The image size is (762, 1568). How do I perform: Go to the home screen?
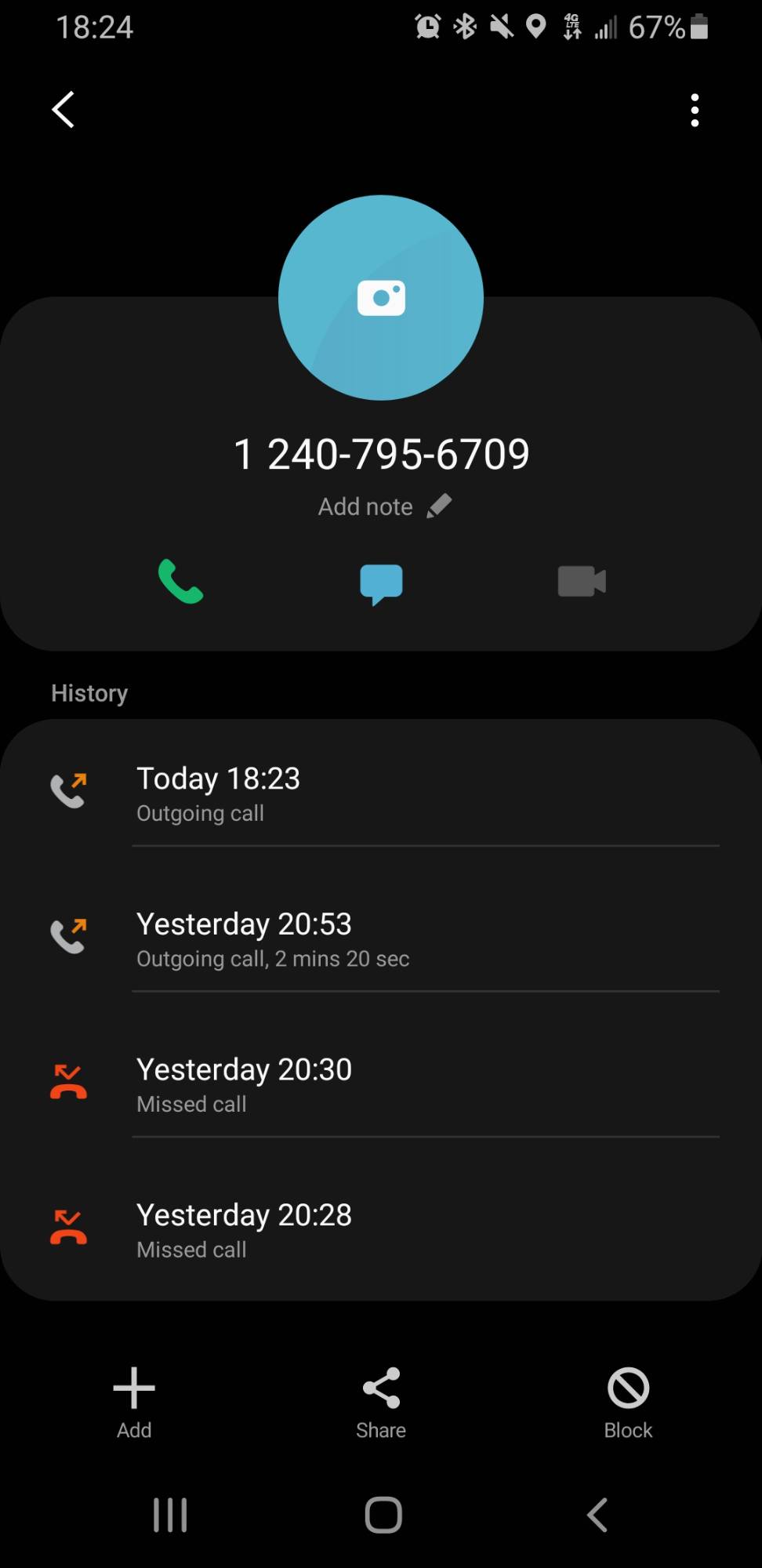383,1515
